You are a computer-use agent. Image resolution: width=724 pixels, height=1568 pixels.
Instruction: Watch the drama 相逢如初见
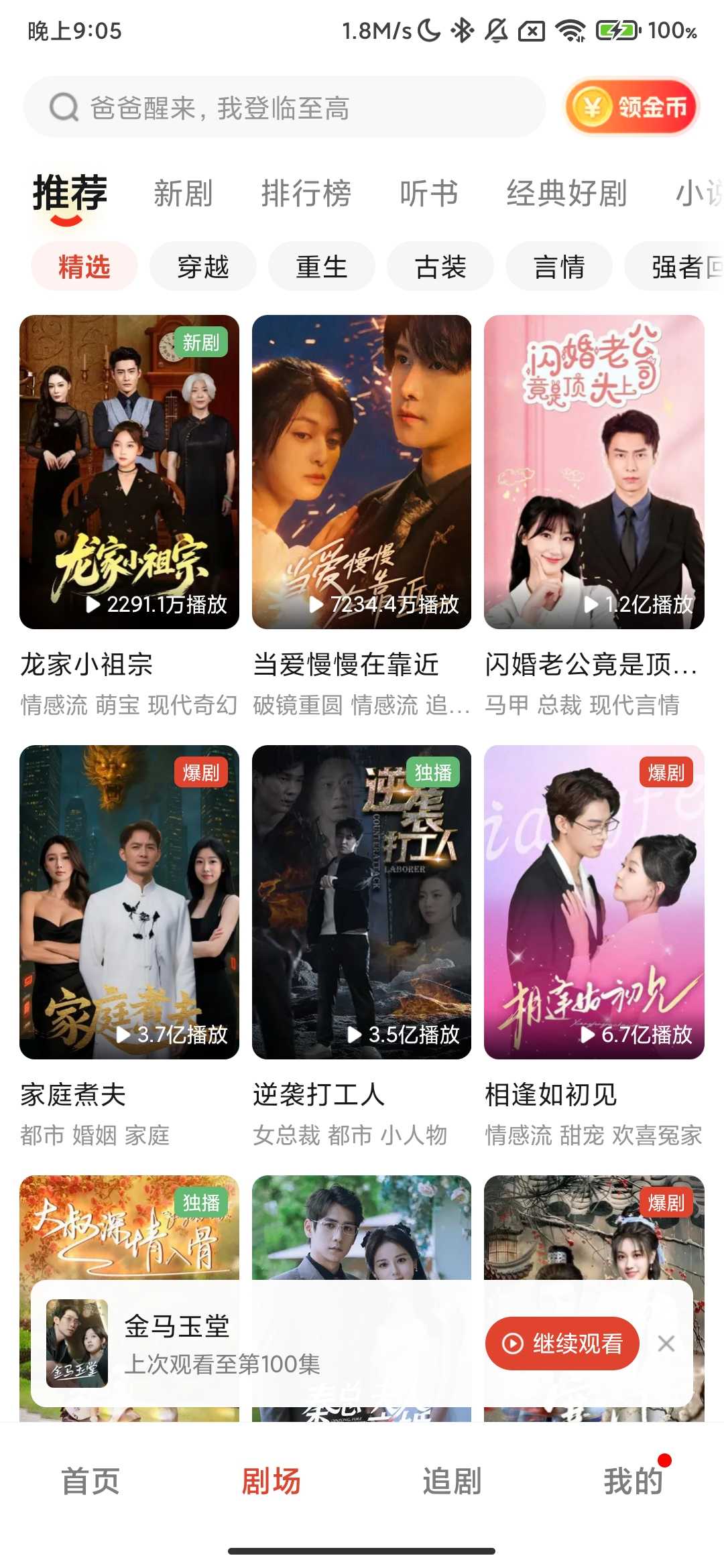[594, 902]
